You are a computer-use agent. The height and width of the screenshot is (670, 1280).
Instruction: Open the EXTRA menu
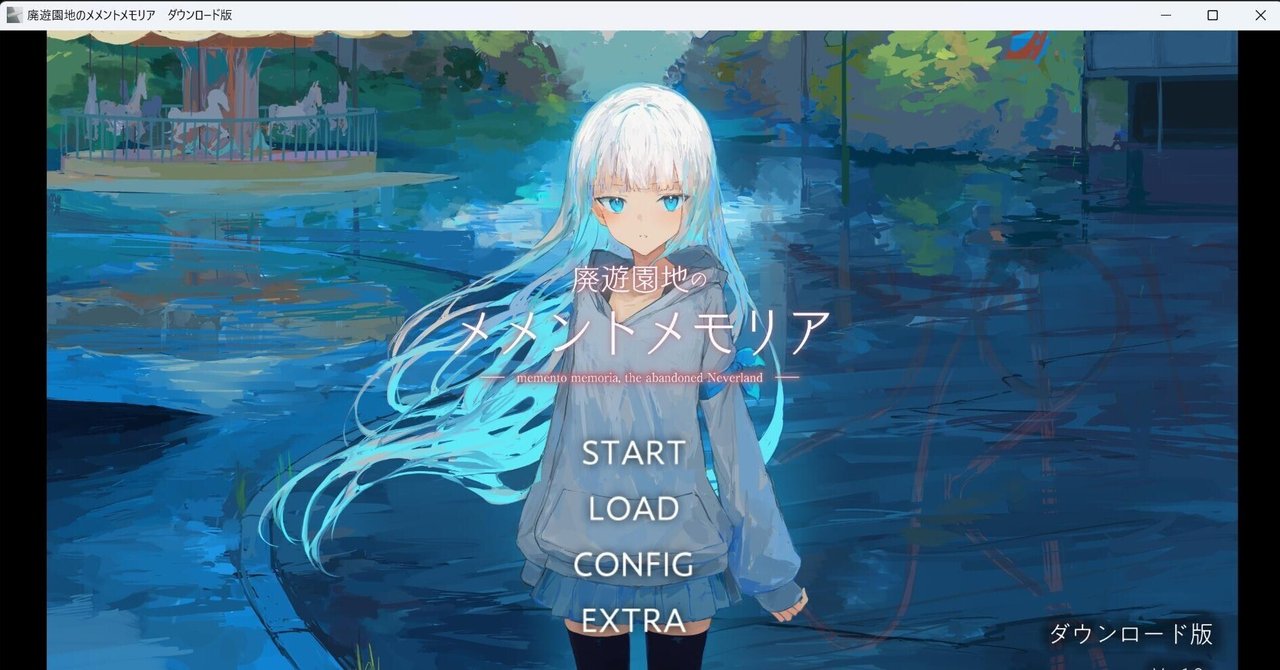[633, 621]
